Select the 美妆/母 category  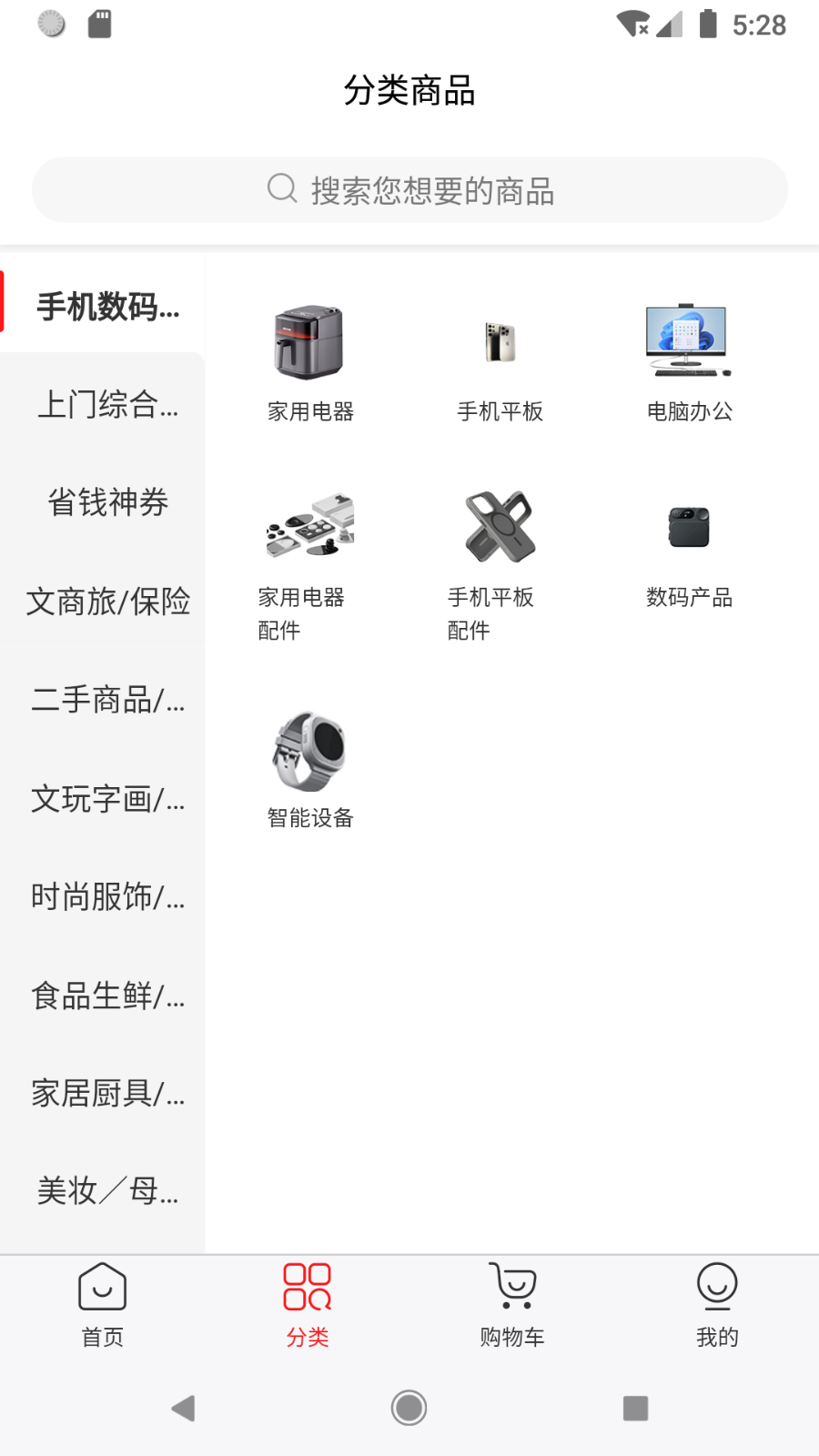107,1190
